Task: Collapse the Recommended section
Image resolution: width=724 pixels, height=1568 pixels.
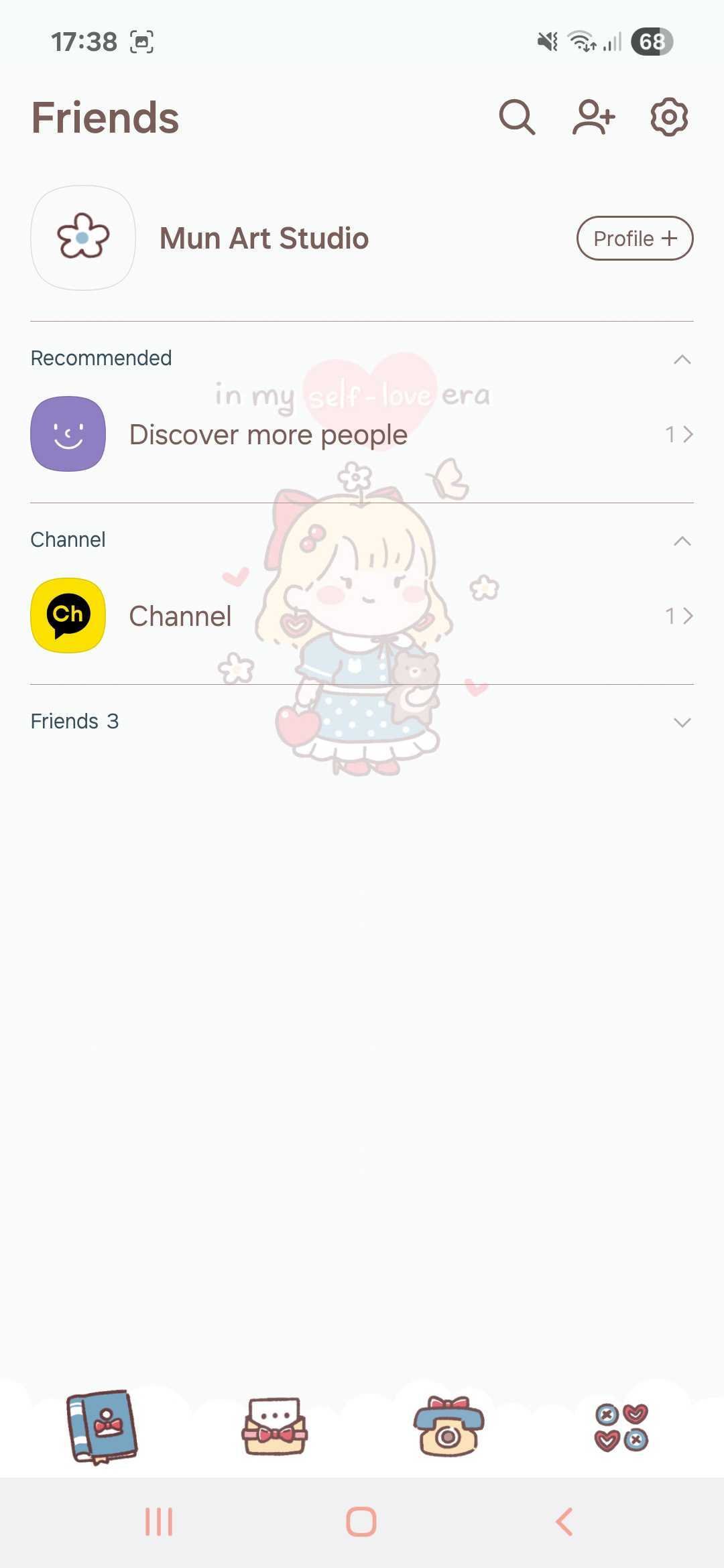Action: click(682, 359)
